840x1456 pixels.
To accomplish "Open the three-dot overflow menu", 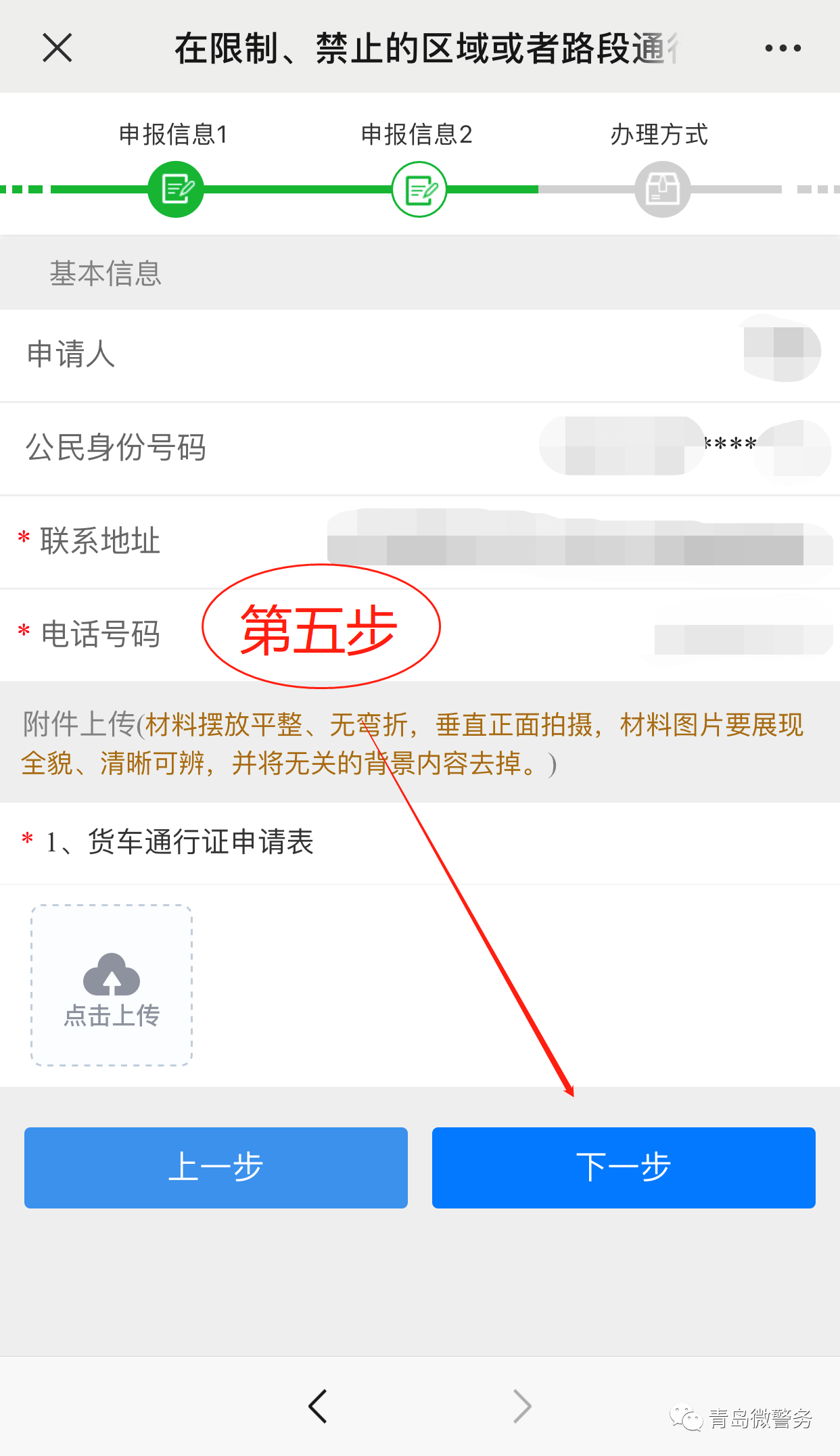I will click(x=783, y=48).
